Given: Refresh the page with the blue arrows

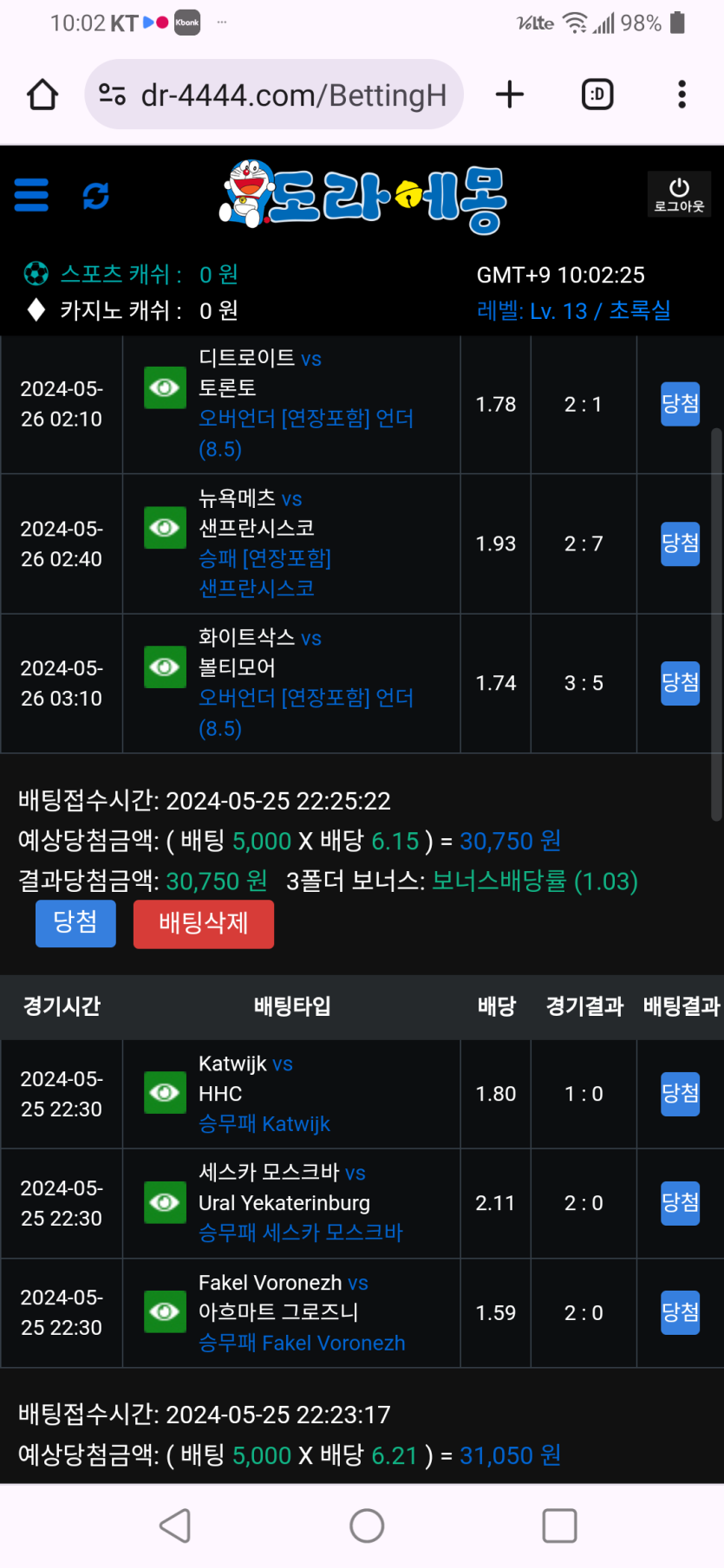Looking at the screenshot, I should click(95, 196).
